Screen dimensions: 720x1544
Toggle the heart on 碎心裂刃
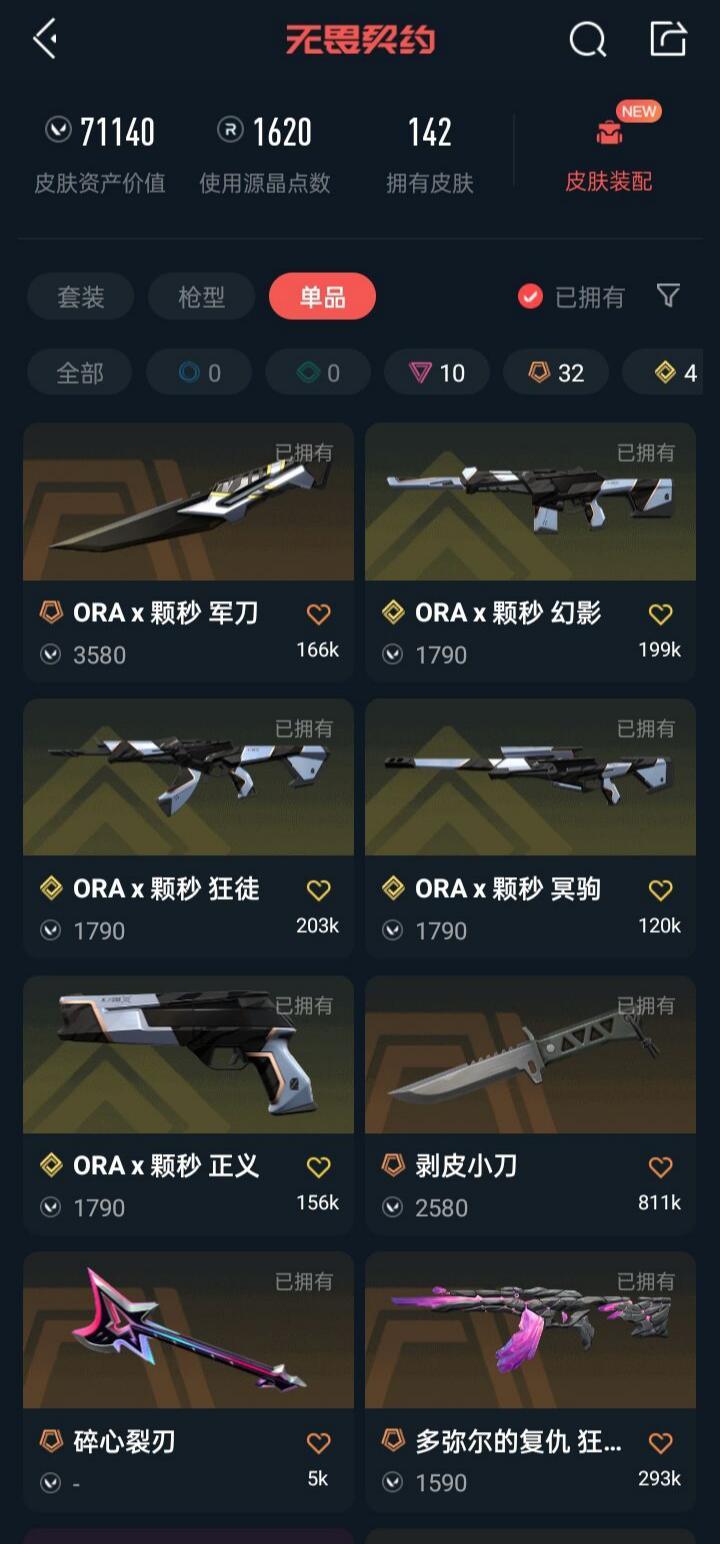(x=318, y=1442)
